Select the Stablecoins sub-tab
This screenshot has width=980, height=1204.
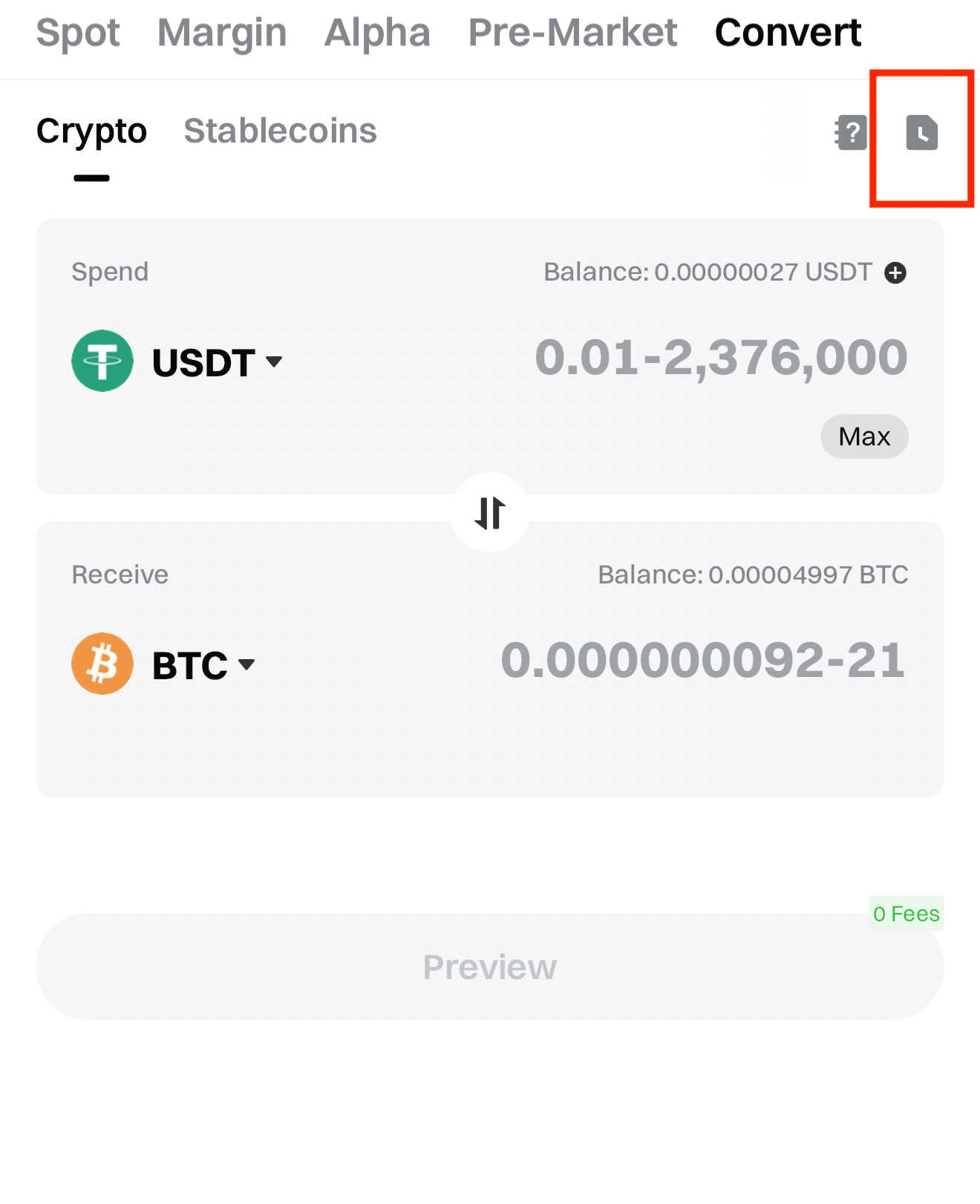[x=280, y=131]
